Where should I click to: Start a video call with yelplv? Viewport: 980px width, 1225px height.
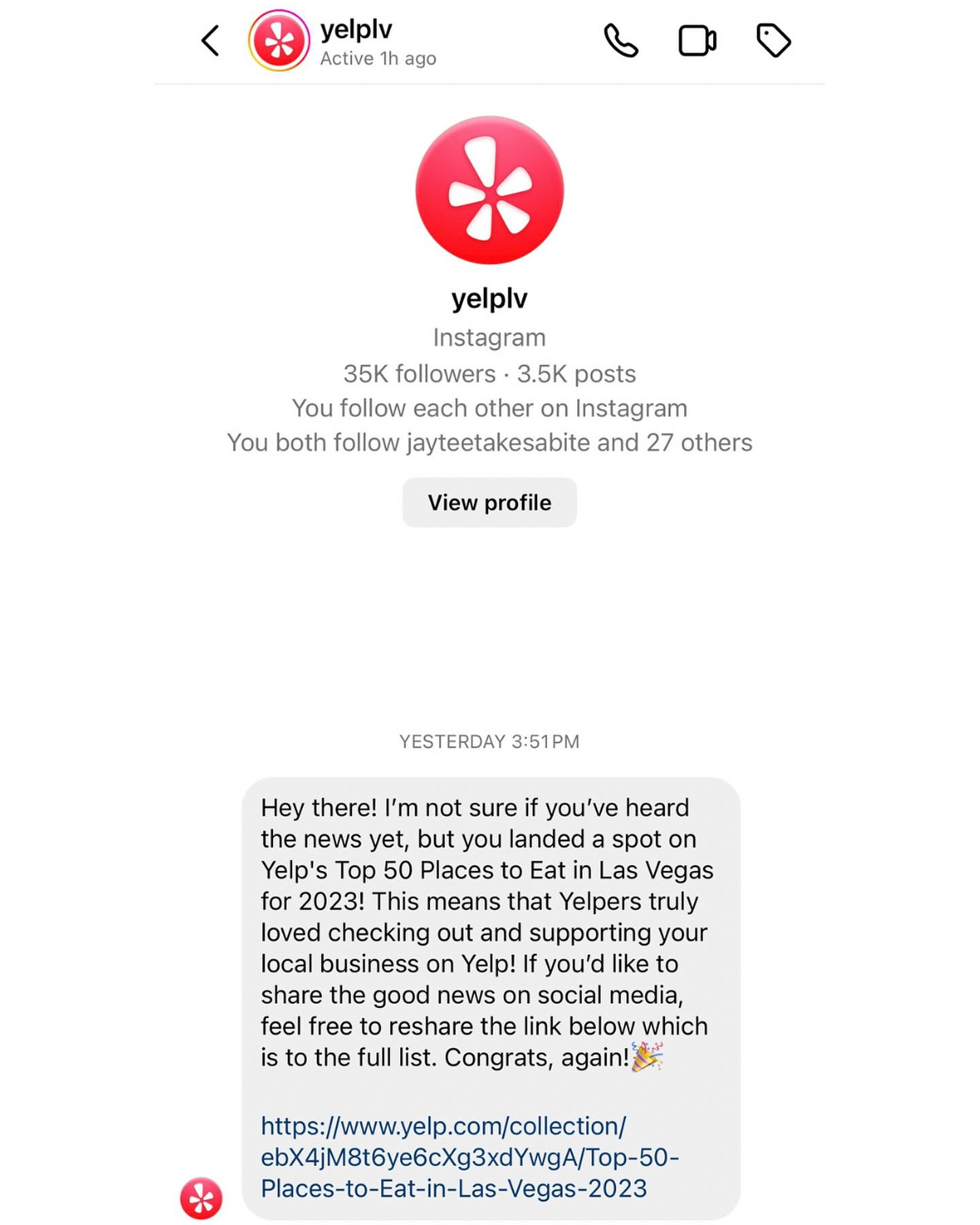pyautogui.click(x=697, y=41)
